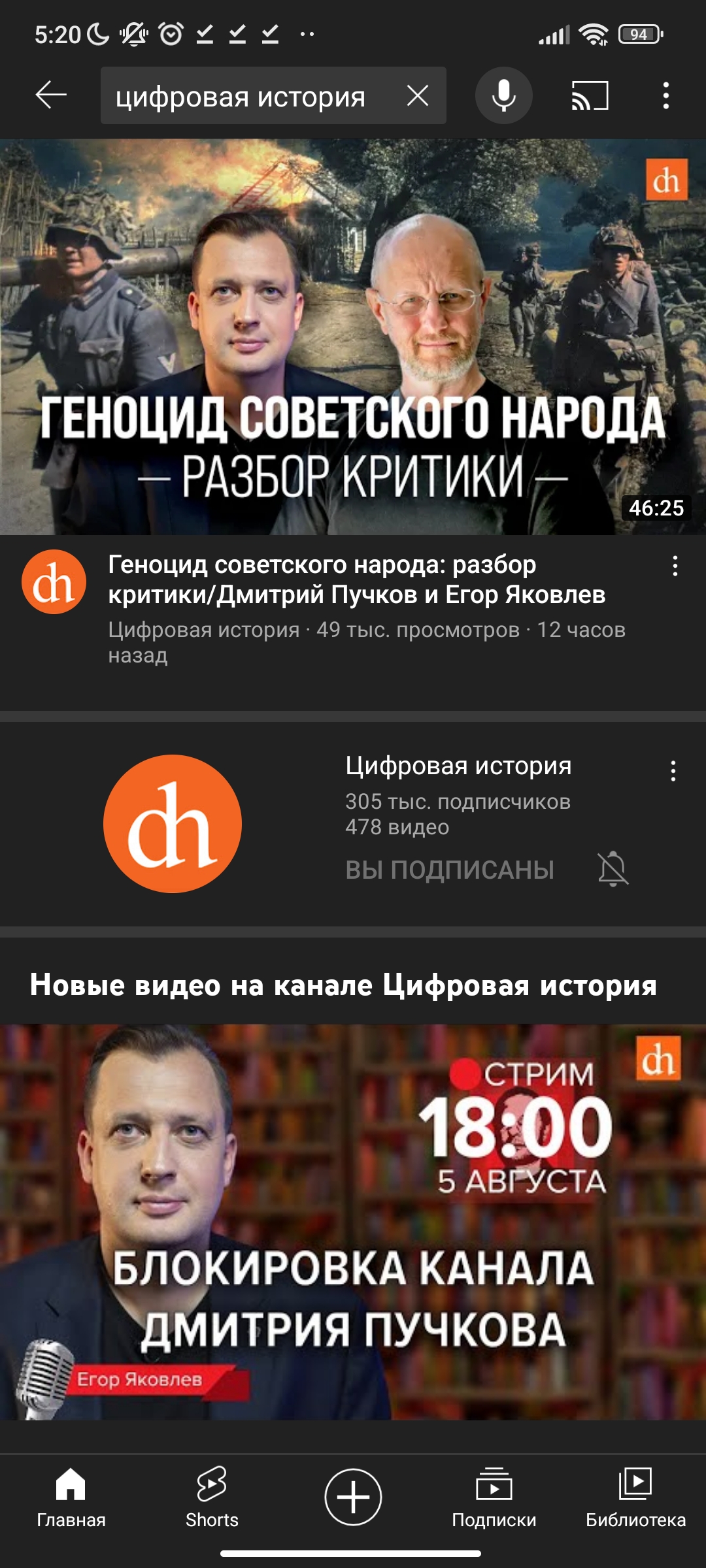The image size is (706, 1568).
Task: Open options menu of the channel card
Action: click(673, 771)
